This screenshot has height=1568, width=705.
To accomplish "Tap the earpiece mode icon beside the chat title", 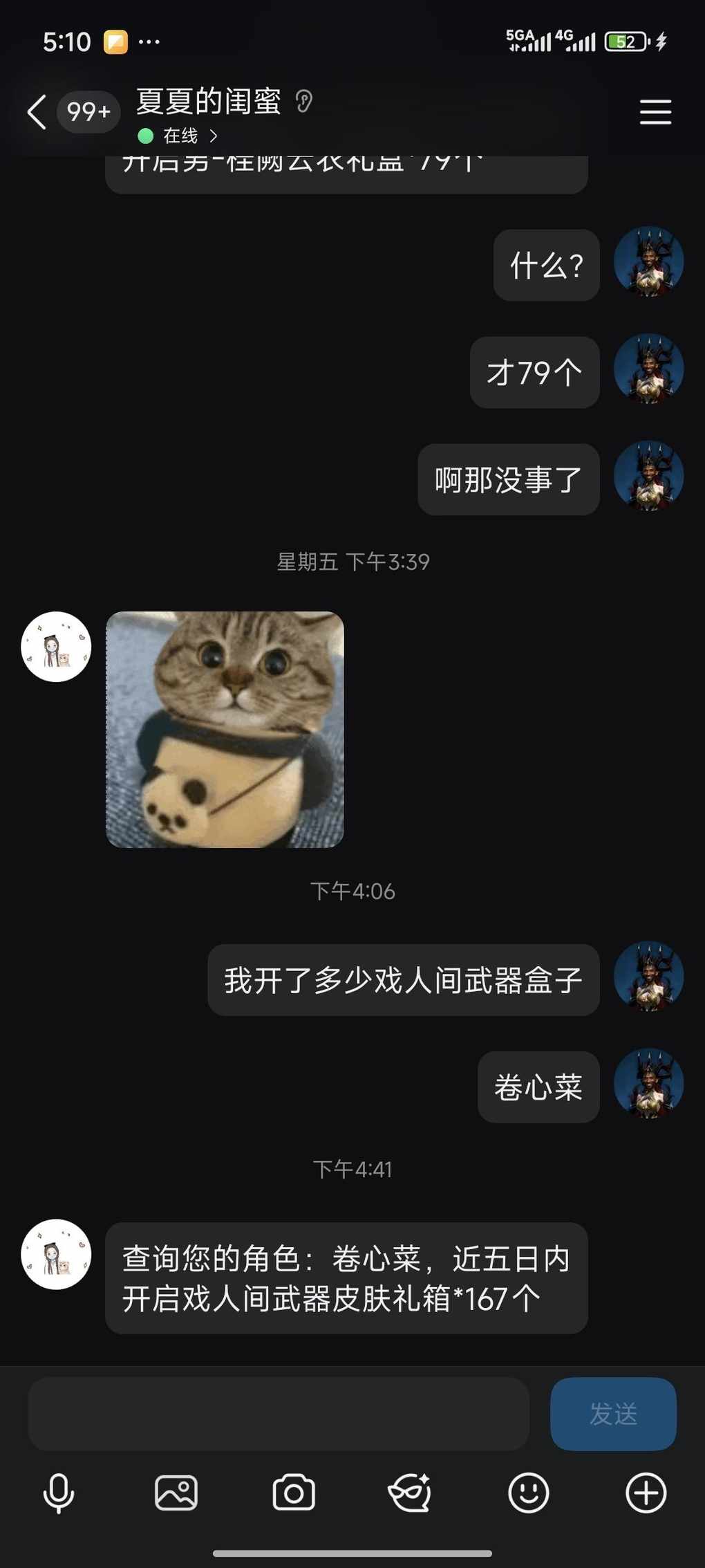I will 304,102.
